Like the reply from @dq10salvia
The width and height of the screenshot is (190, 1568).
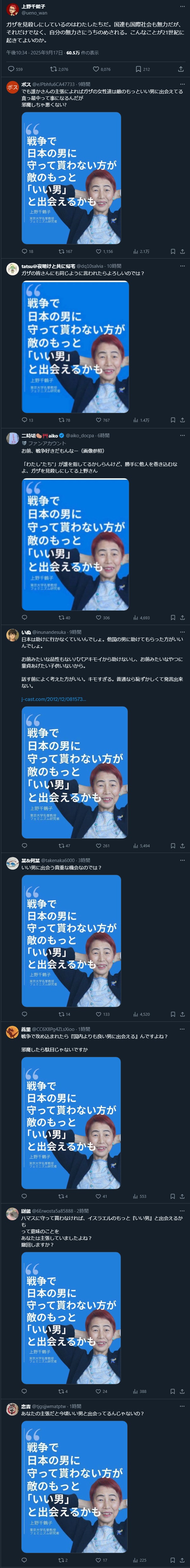pyautogui.click(x=99, y=420)
